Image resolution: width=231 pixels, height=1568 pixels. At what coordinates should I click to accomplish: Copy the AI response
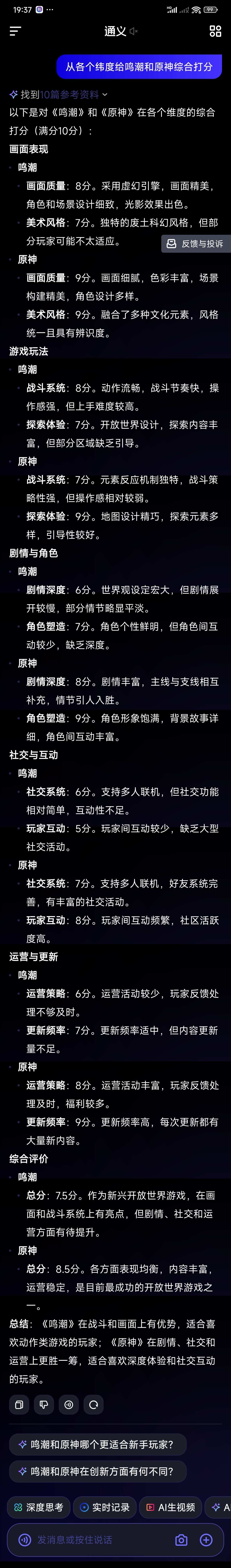(x=19, y=1404)
